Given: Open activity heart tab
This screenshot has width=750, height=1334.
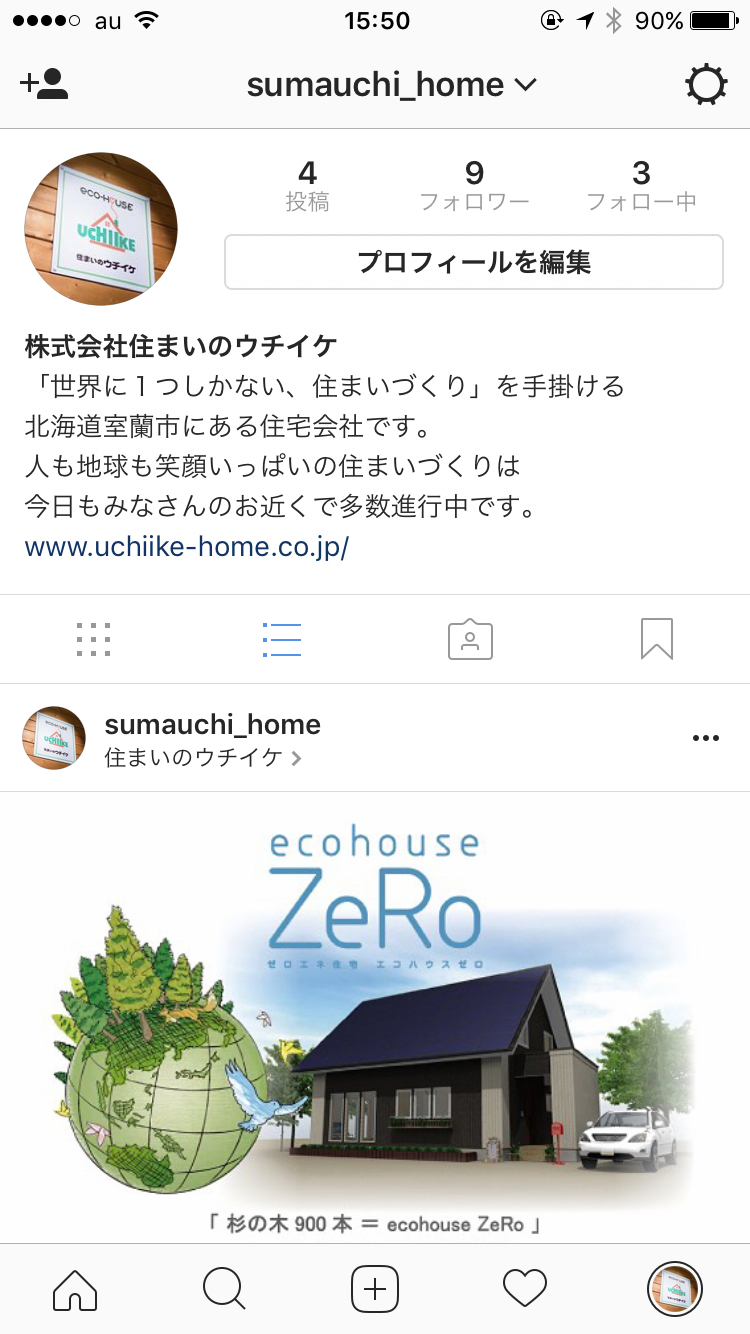Looking at the screenshot, I should click(525, 1289).
